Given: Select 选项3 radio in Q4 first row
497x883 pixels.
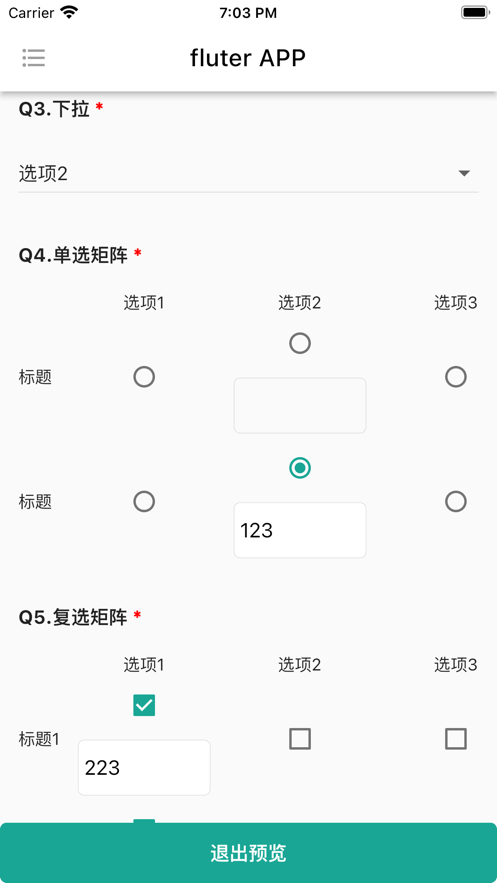Looking at the screenshot, I should coord(456,377).
